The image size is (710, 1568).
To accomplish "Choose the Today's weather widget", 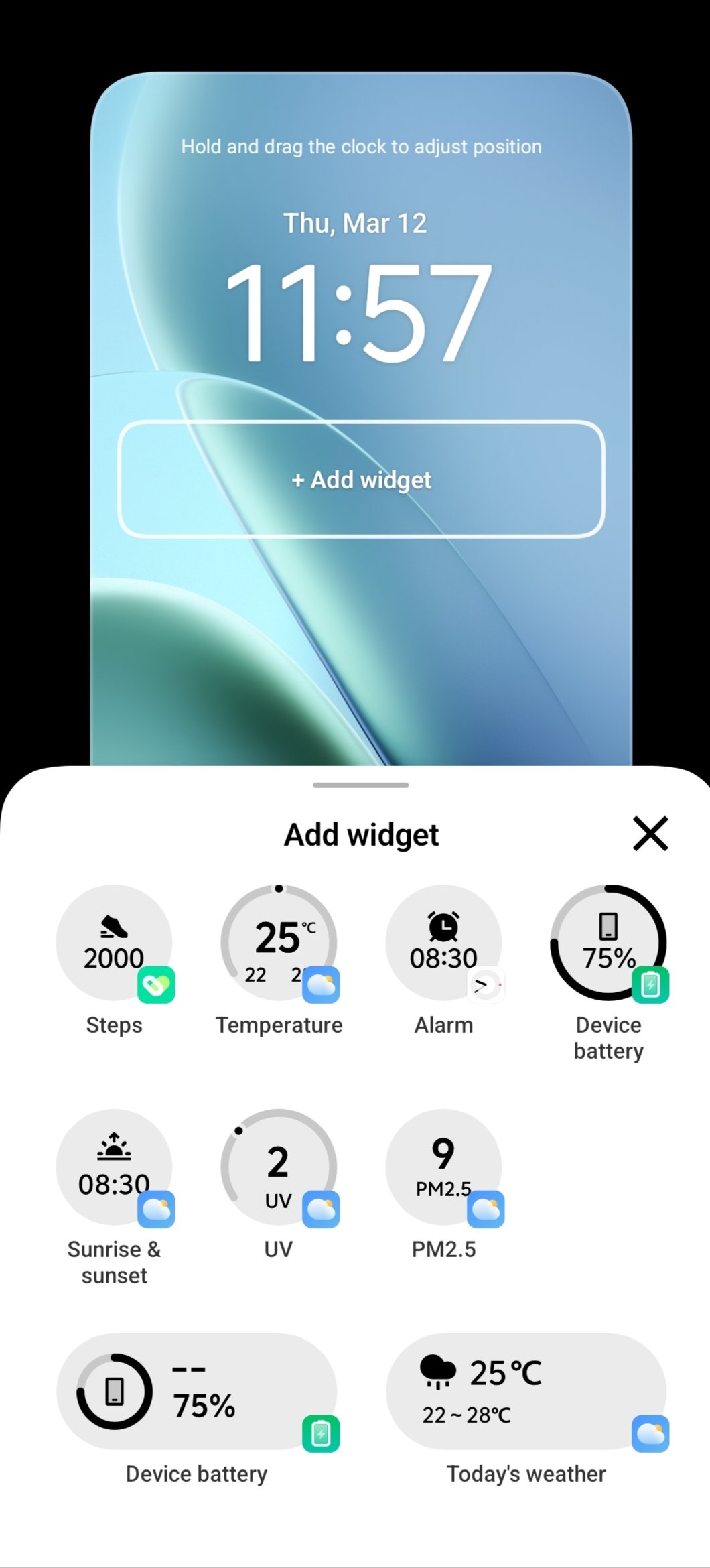I will [526, 1392].
